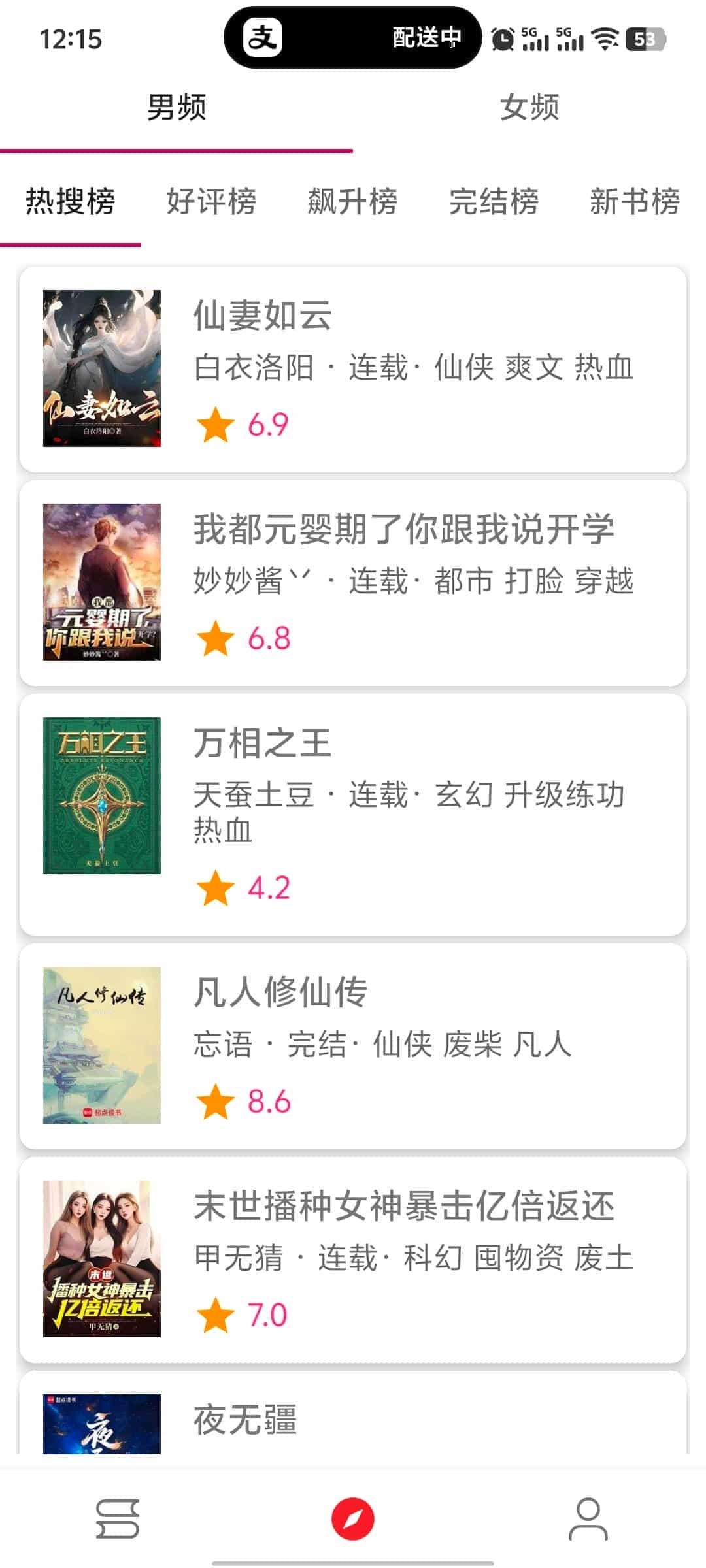
Task: Go to the bookshelf tab
Action: 118,1518
